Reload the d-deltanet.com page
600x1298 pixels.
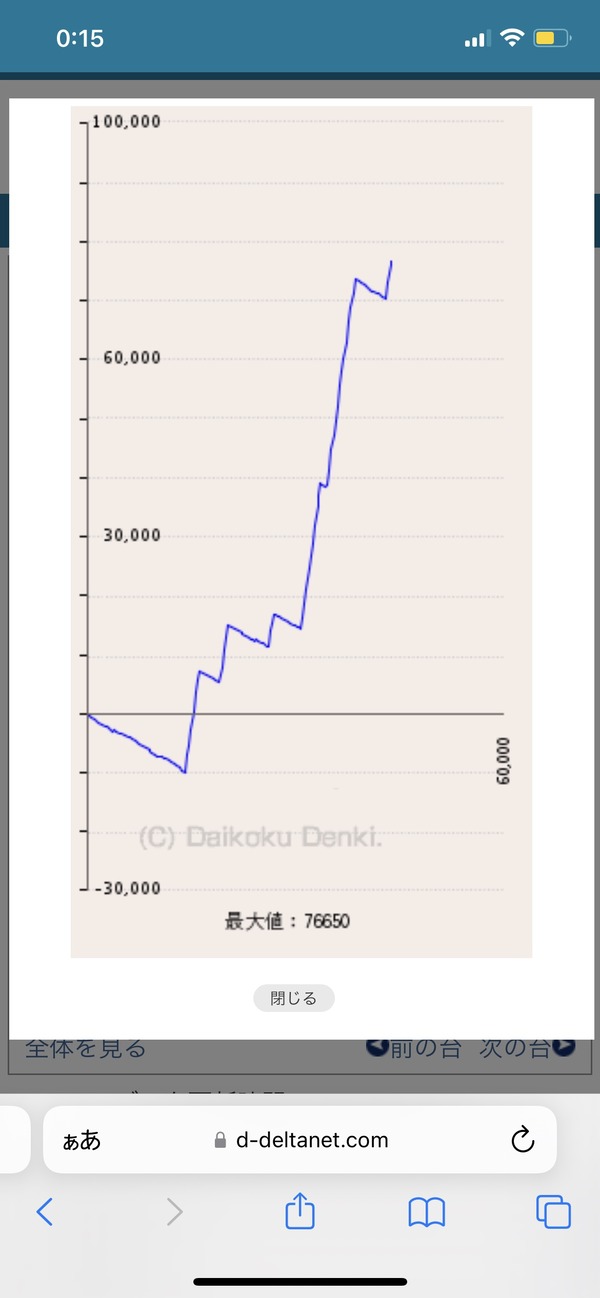522,1140
